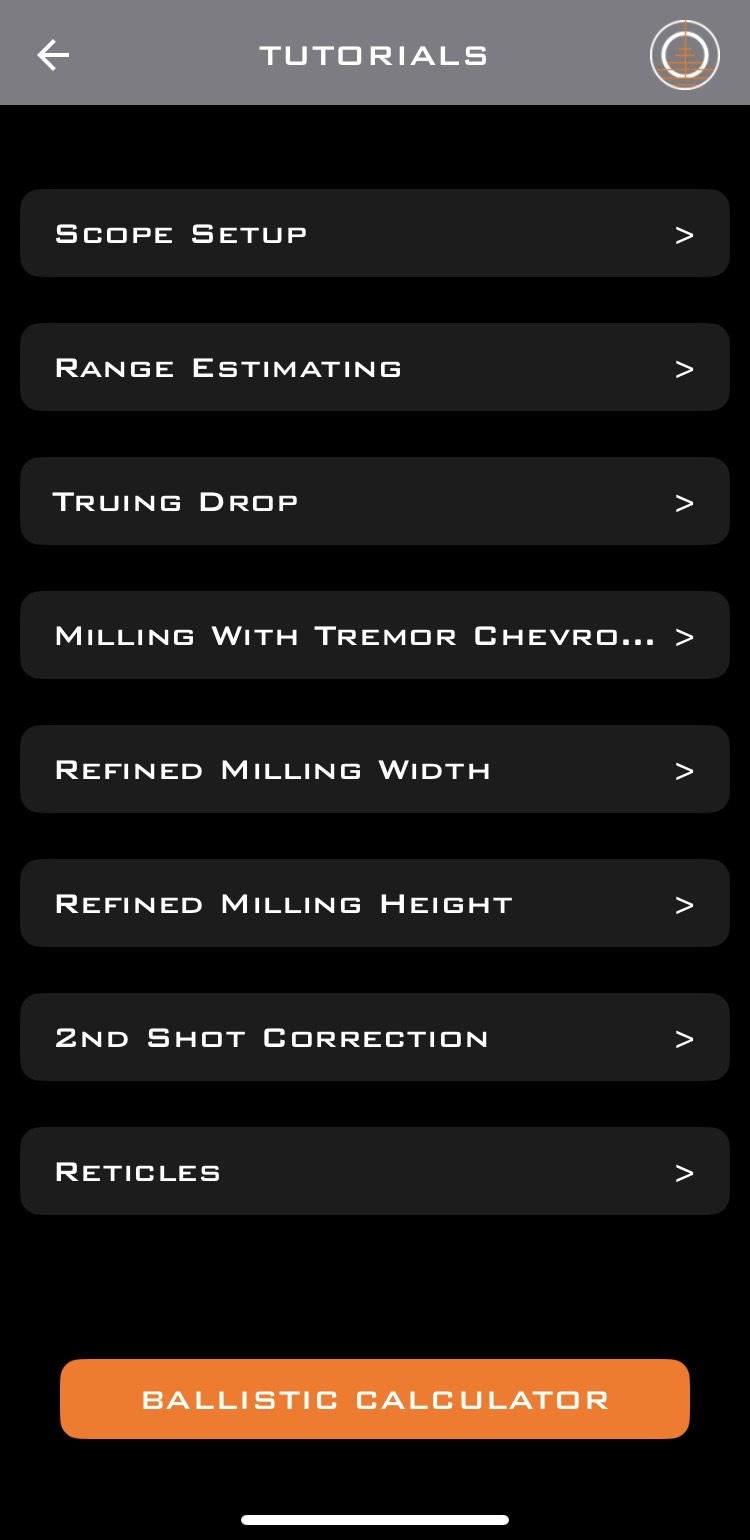
Task: Select Refined Milling Width tutorial
Action: (x=374, y=769)
